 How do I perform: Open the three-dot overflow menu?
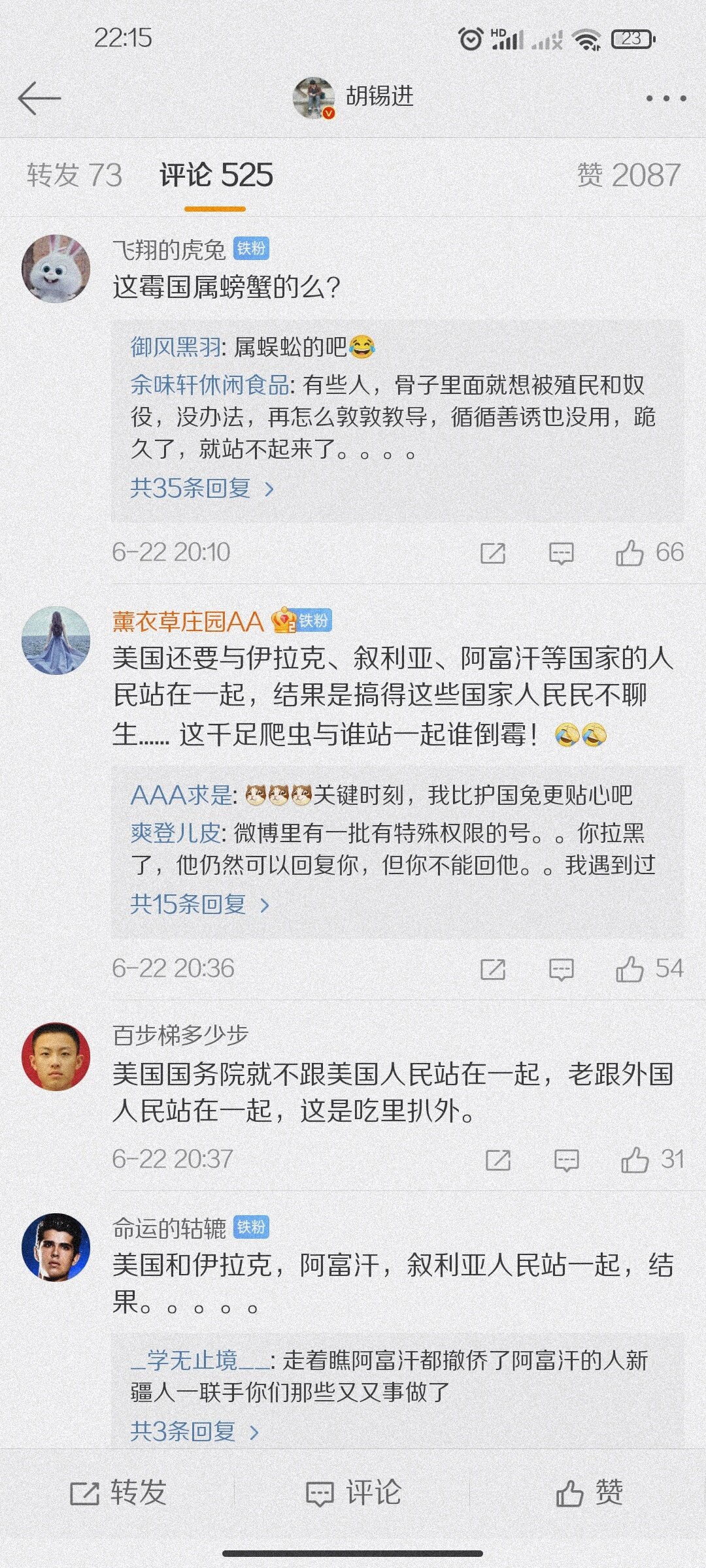pos(665,99)
